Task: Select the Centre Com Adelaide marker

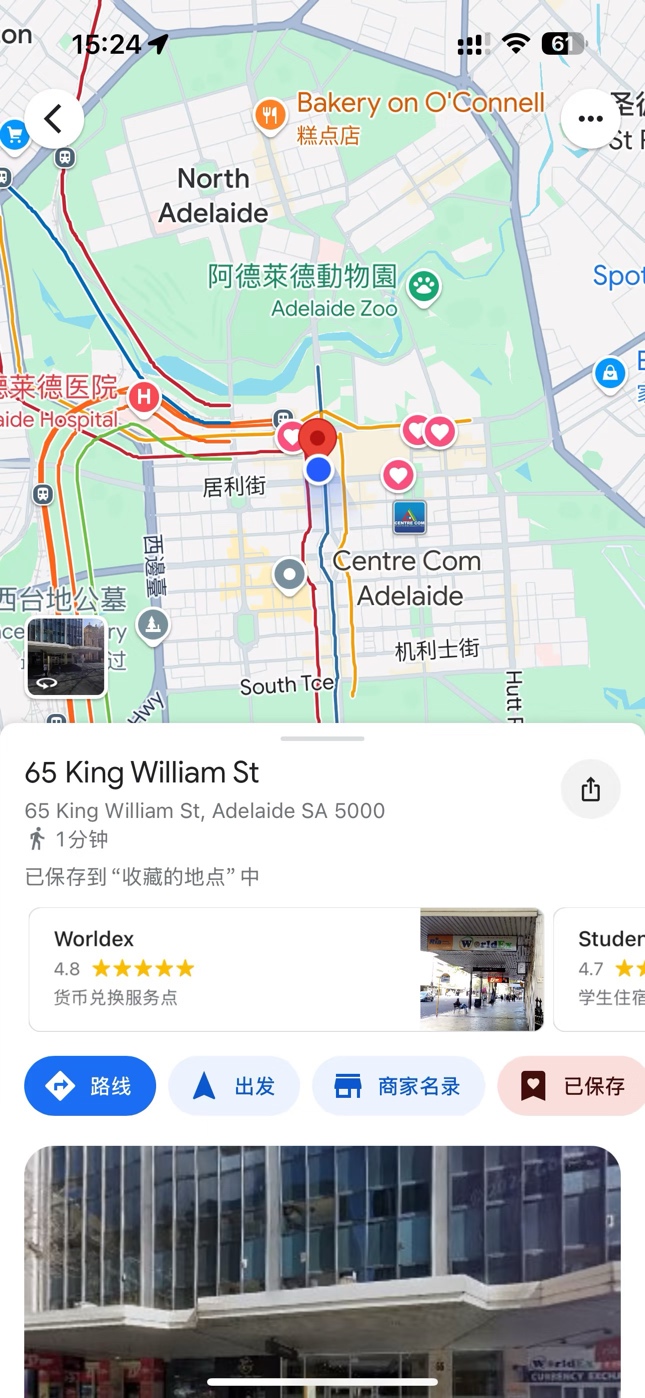Action: pyautogui.click(x=409, y=517)
